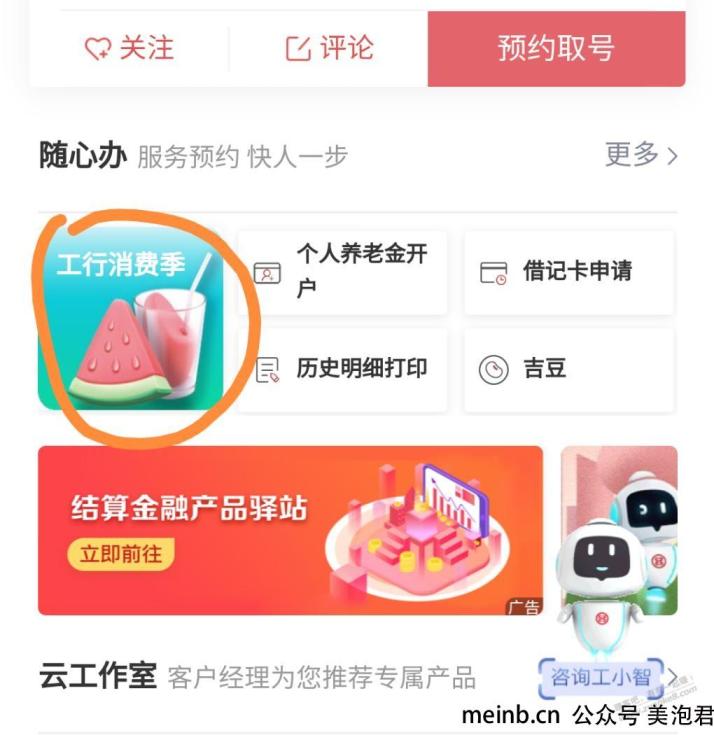Select 个人养老金开户 service
Image resolution: width=714 pixels, height=735 pixels.
click(342, 271)
